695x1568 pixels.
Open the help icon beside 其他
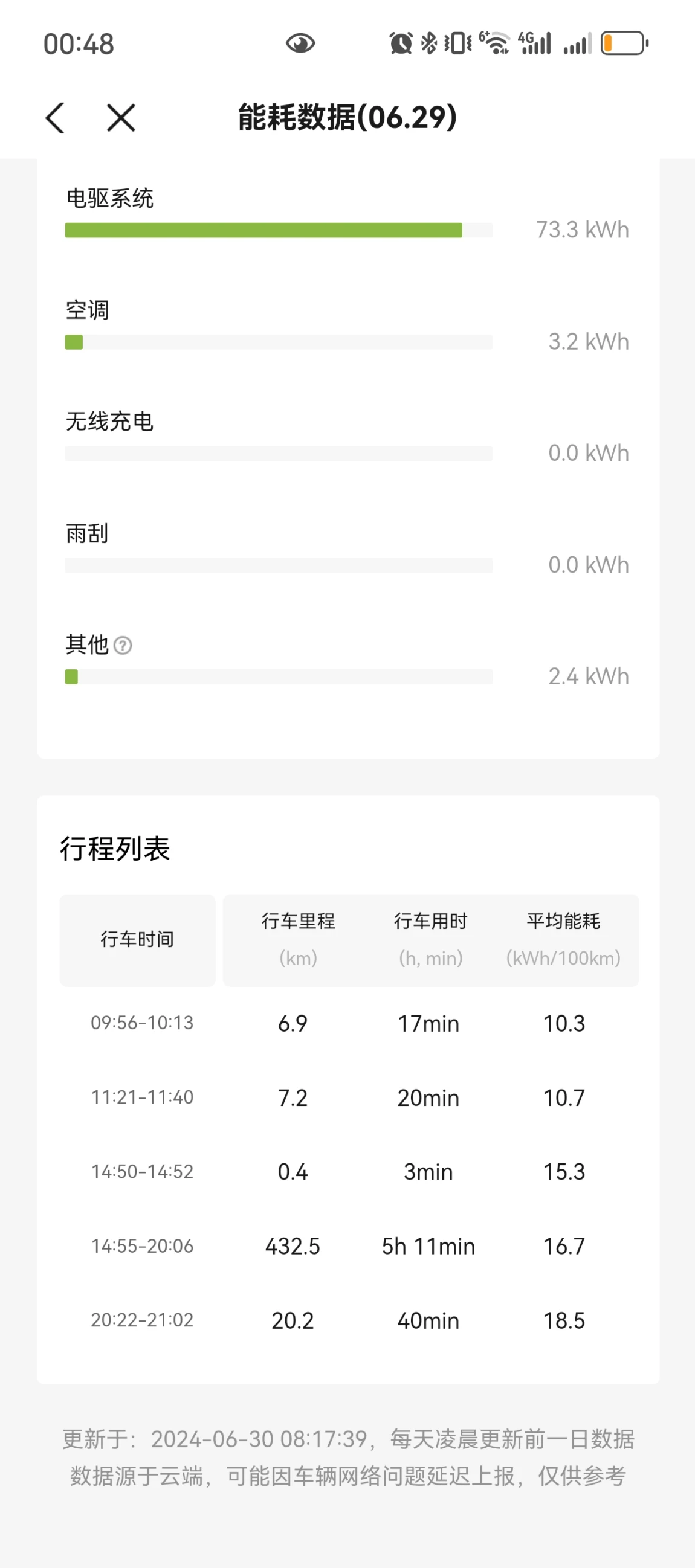tap(123, 645)
